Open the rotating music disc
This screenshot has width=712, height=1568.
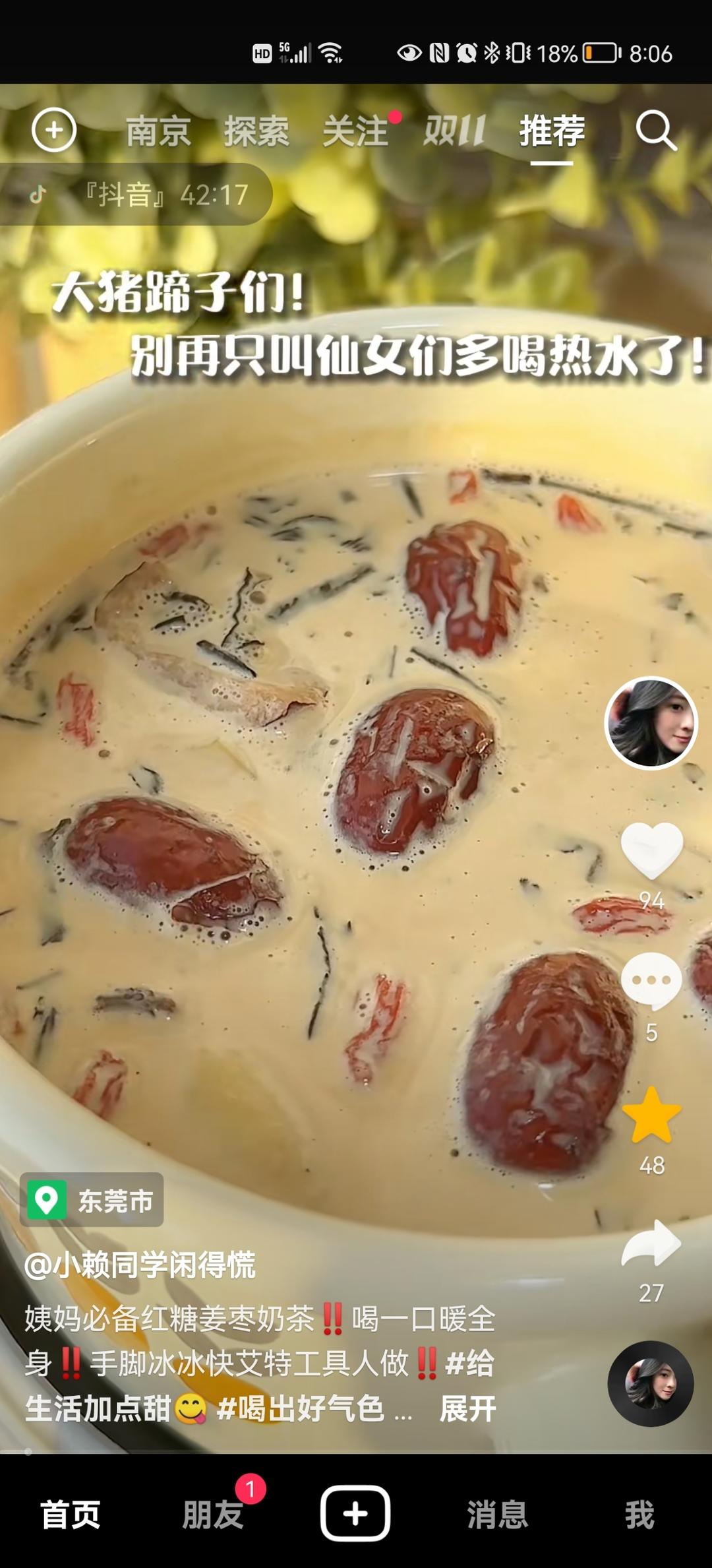651,1384
